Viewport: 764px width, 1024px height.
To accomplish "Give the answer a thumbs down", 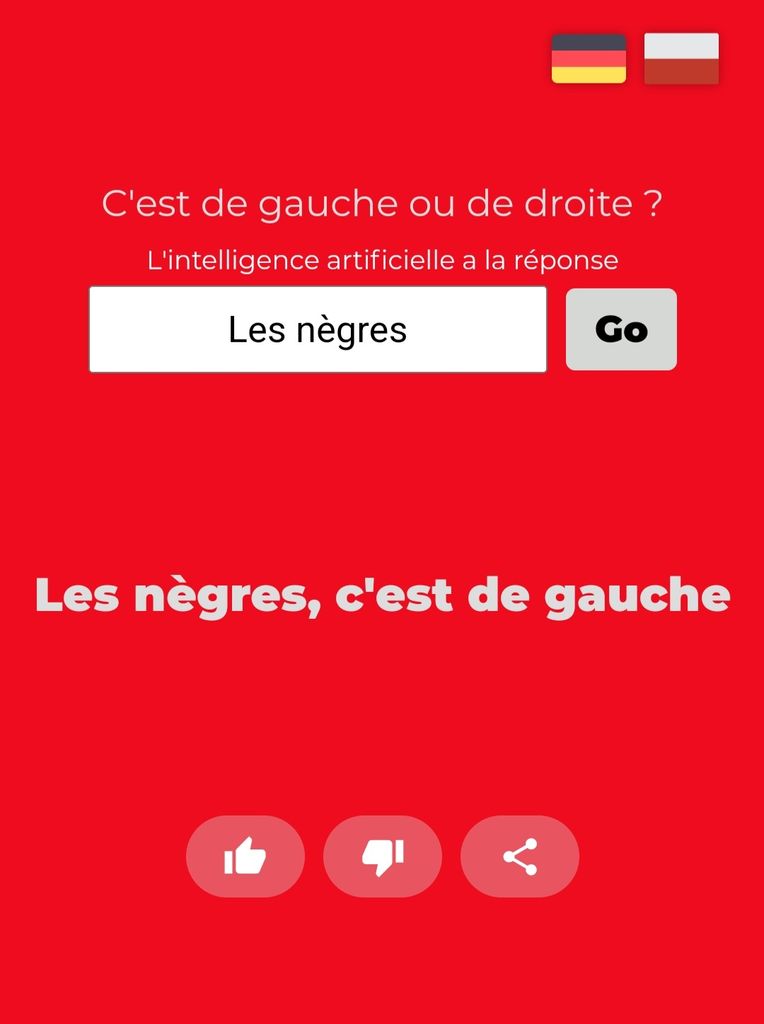I will coord(382,857).
